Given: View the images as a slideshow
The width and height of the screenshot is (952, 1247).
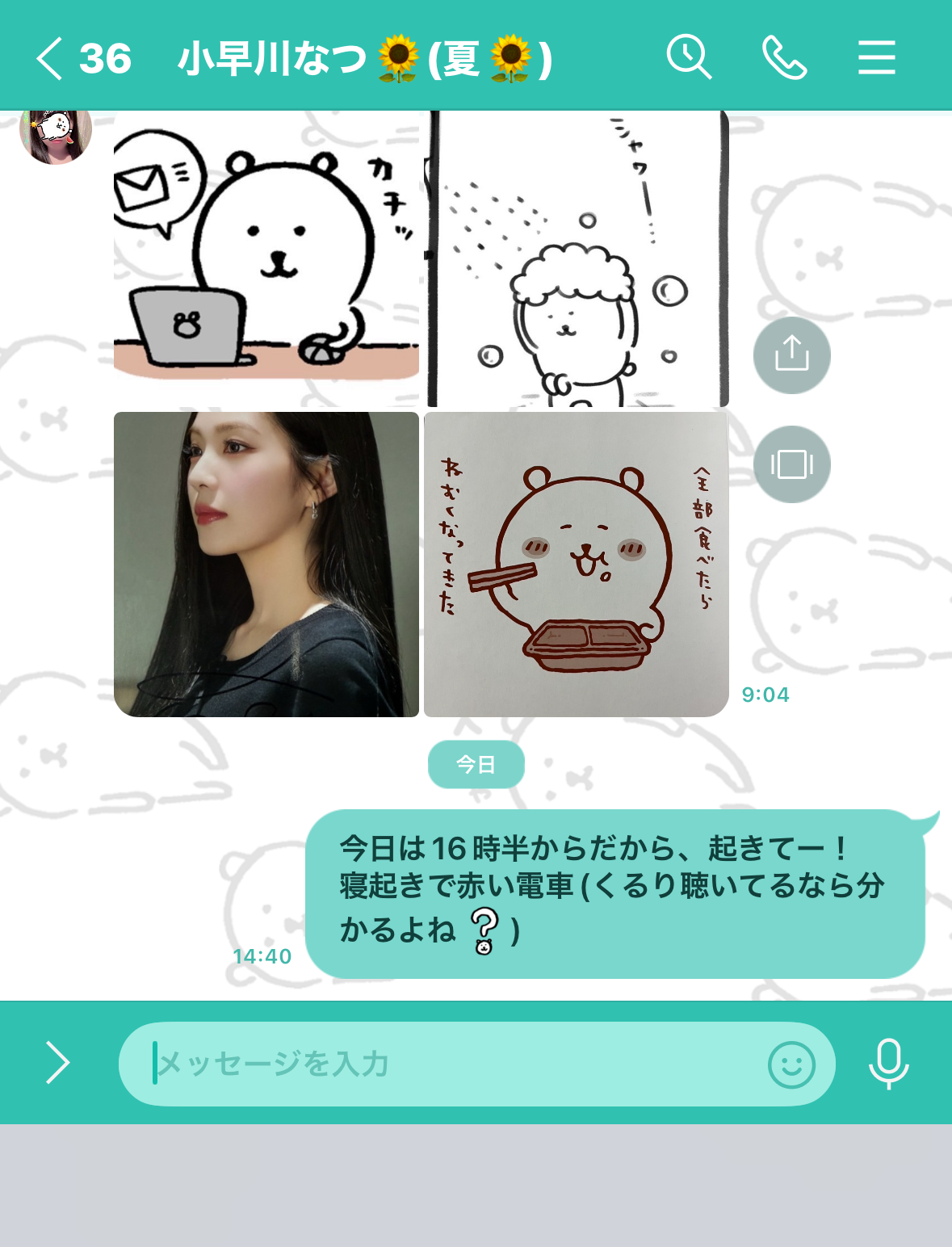Looking at the screenshot, I should (x=791, y=464).
